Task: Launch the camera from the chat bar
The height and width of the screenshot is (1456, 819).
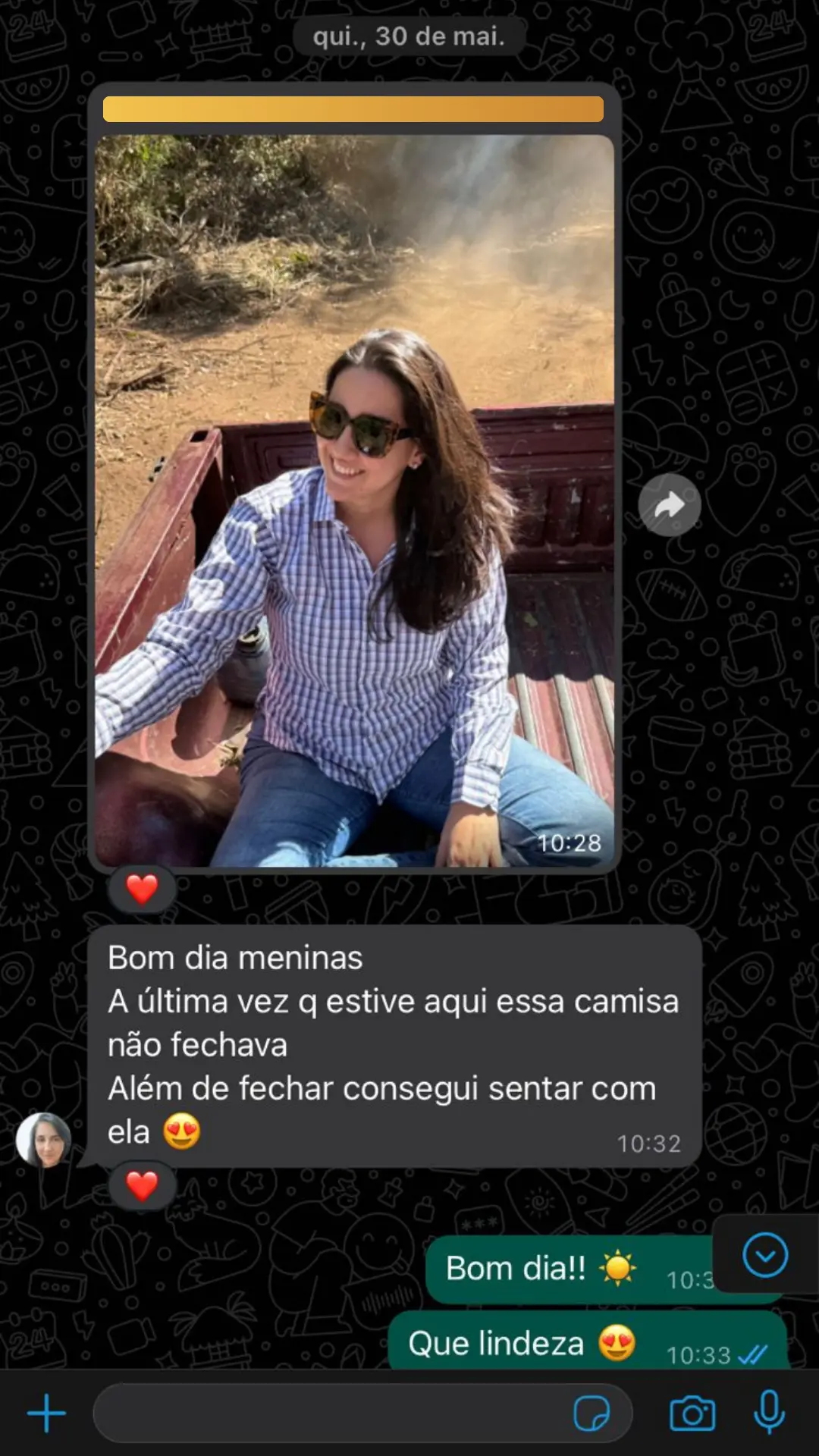Action: point(692,1414)
